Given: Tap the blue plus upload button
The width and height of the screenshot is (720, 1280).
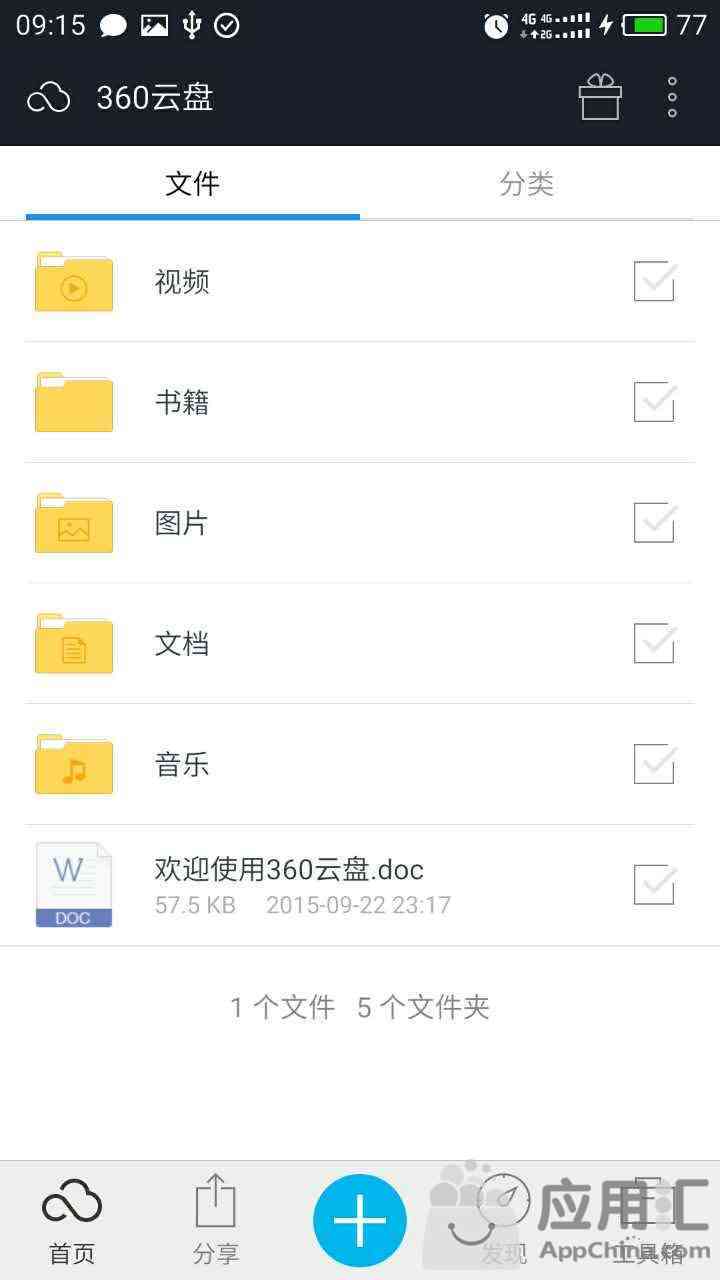Looking at the screenshot, I should [360, 1221].
